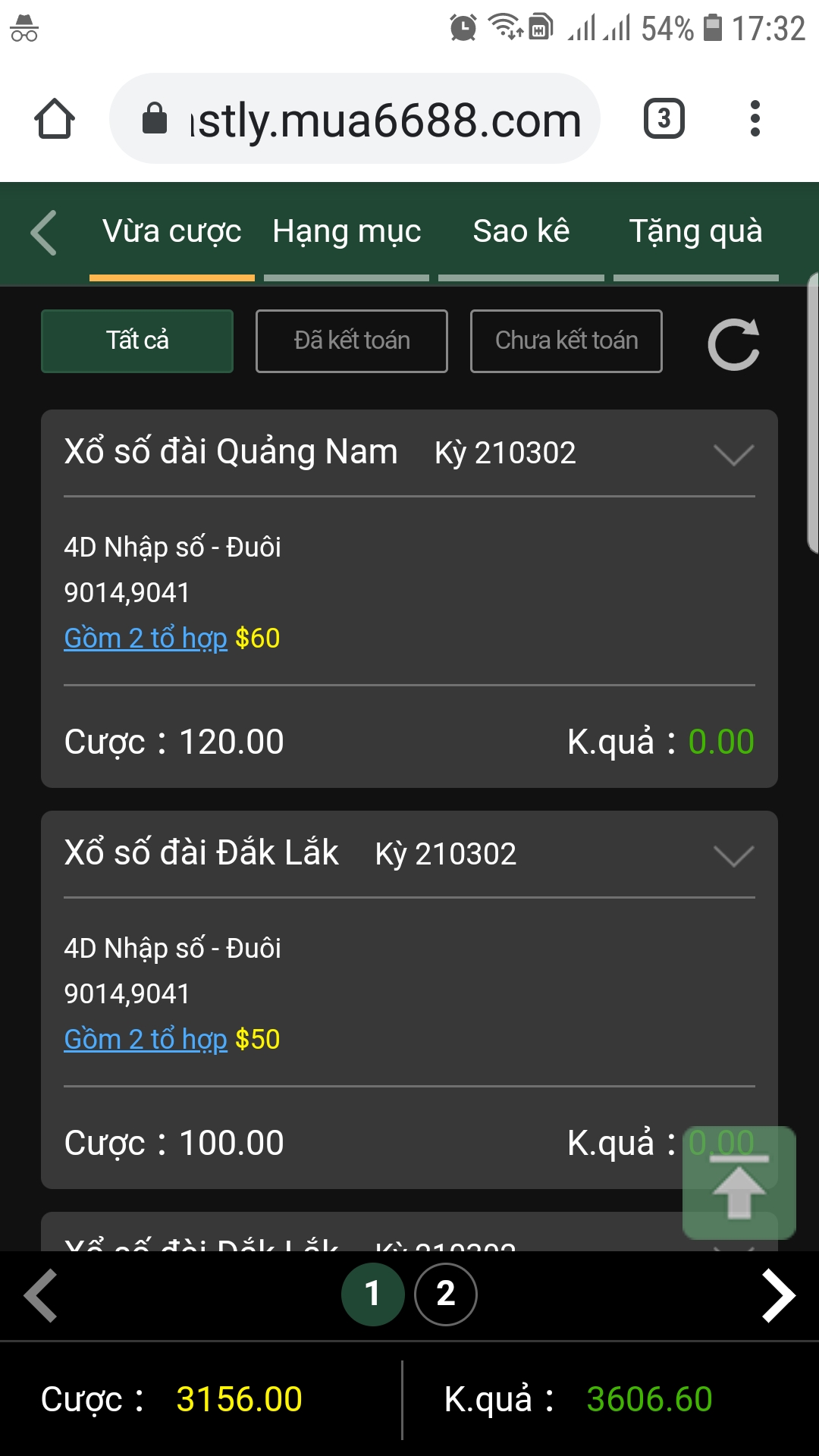Show only Đã kết toán bets
Image resolution: width=819 pixels, height=1456 pixels.
pyautogui.click(x=352, y=341)
